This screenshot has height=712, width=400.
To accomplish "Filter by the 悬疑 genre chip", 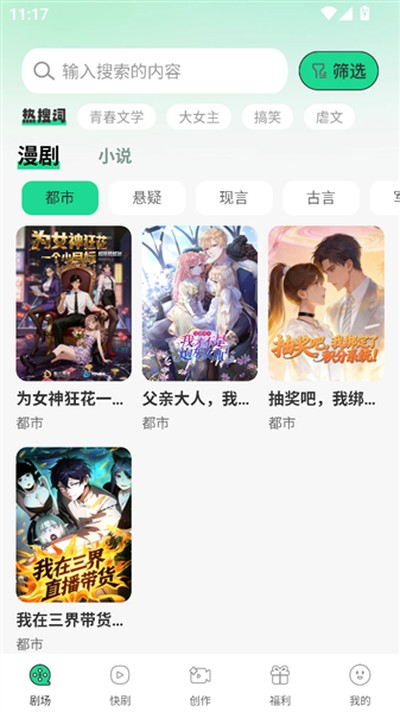I will [x=147, y=198].
